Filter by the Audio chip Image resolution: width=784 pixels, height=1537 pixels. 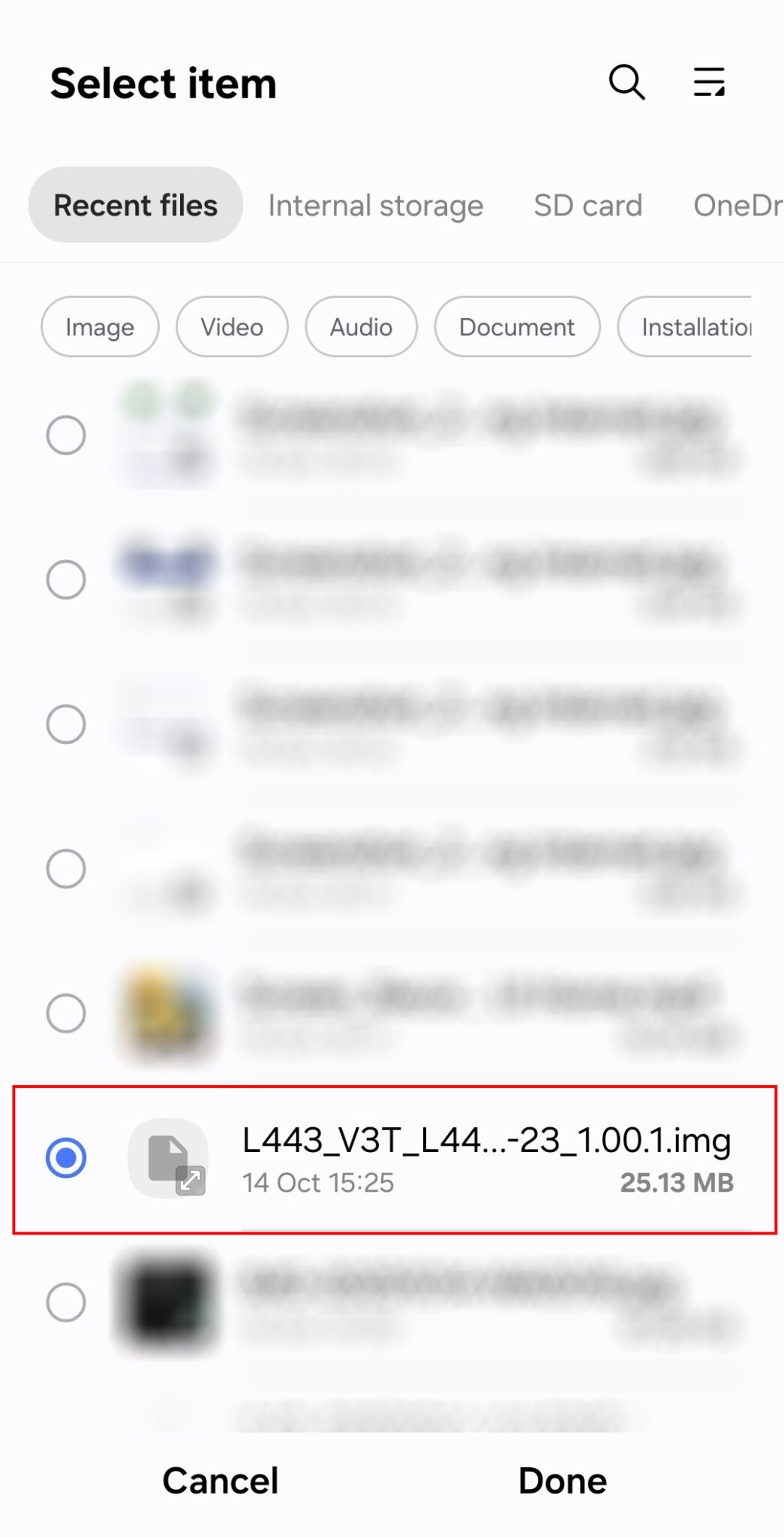(361, 327)
